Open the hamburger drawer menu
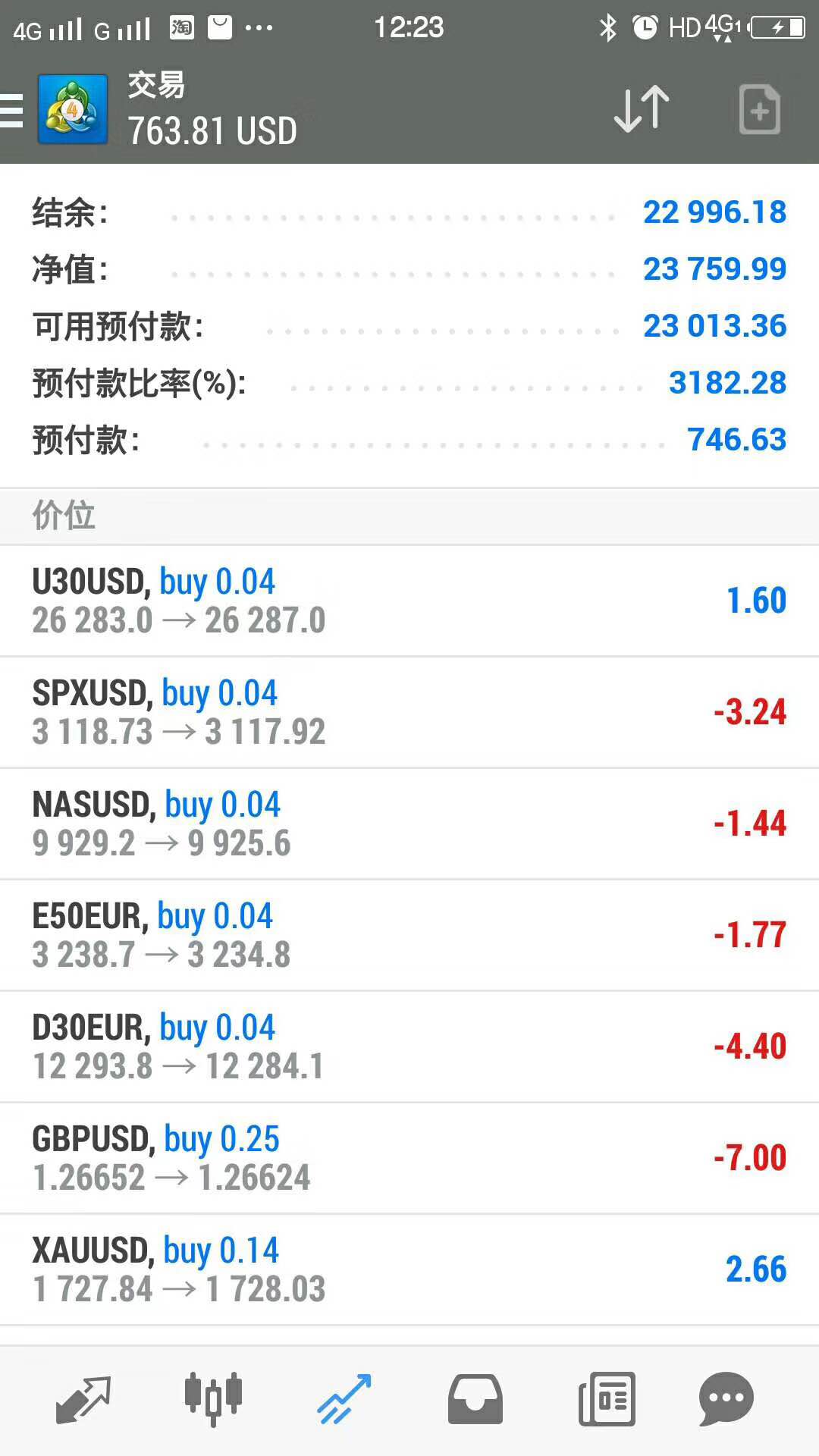 [x=11, y=111]
